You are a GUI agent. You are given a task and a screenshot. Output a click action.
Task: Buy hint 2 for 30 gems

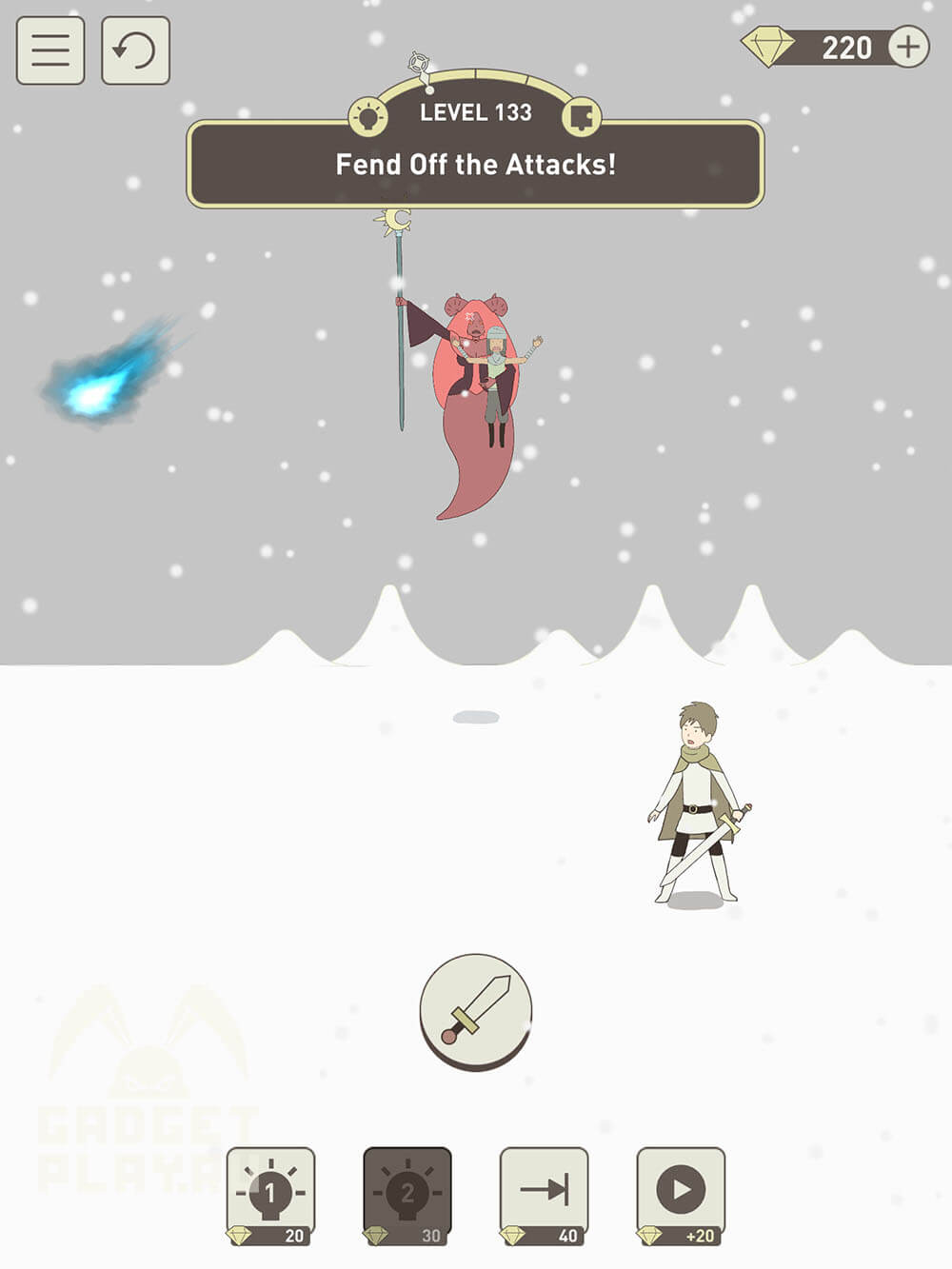pyautogui.click(x=407, y=1196)
